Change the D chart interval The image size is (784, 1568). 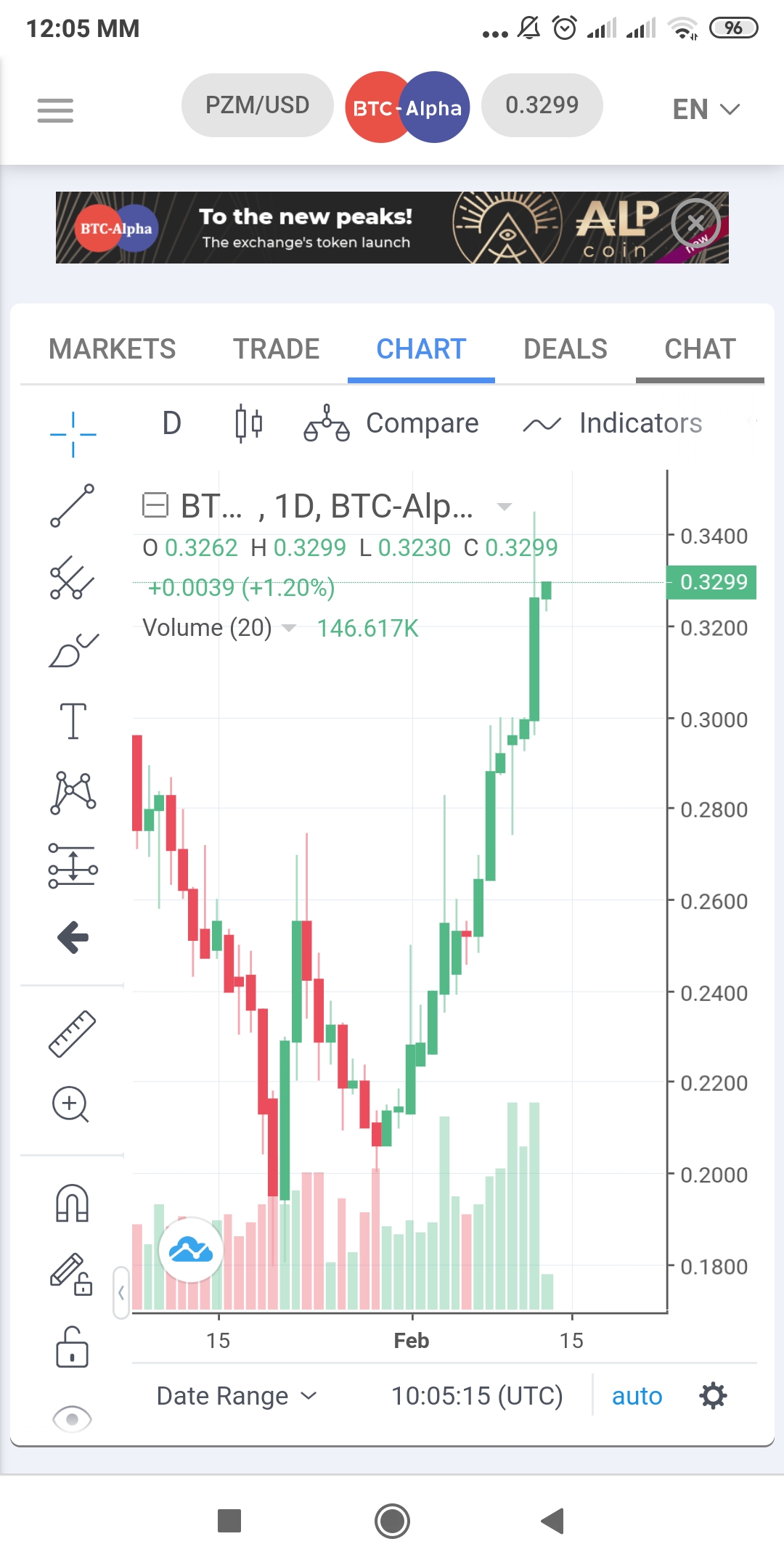[x=172, y=423]
